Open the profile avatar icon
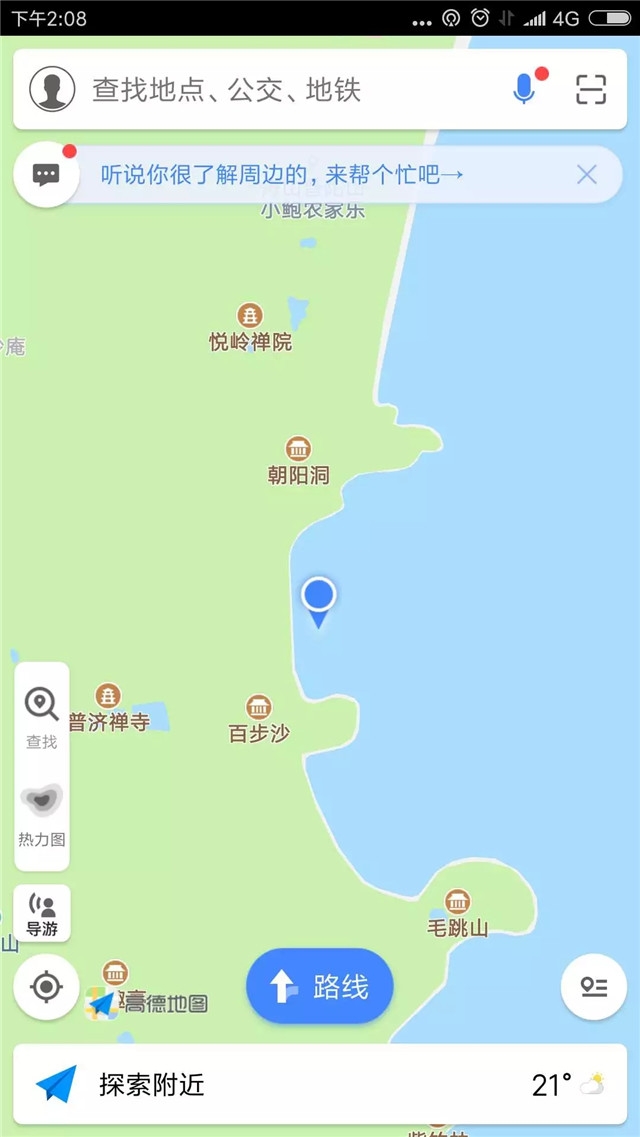640x1137 pixels. (x=52, y=89)
